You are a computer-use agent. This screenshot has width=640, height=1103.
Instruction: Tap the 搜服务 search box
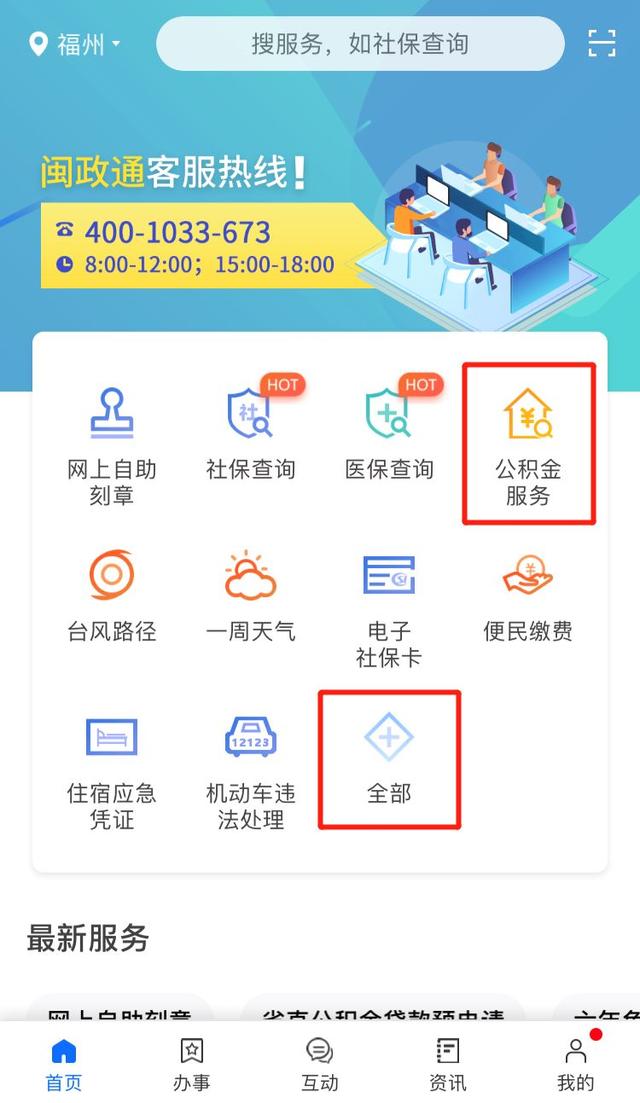(358, 43)
